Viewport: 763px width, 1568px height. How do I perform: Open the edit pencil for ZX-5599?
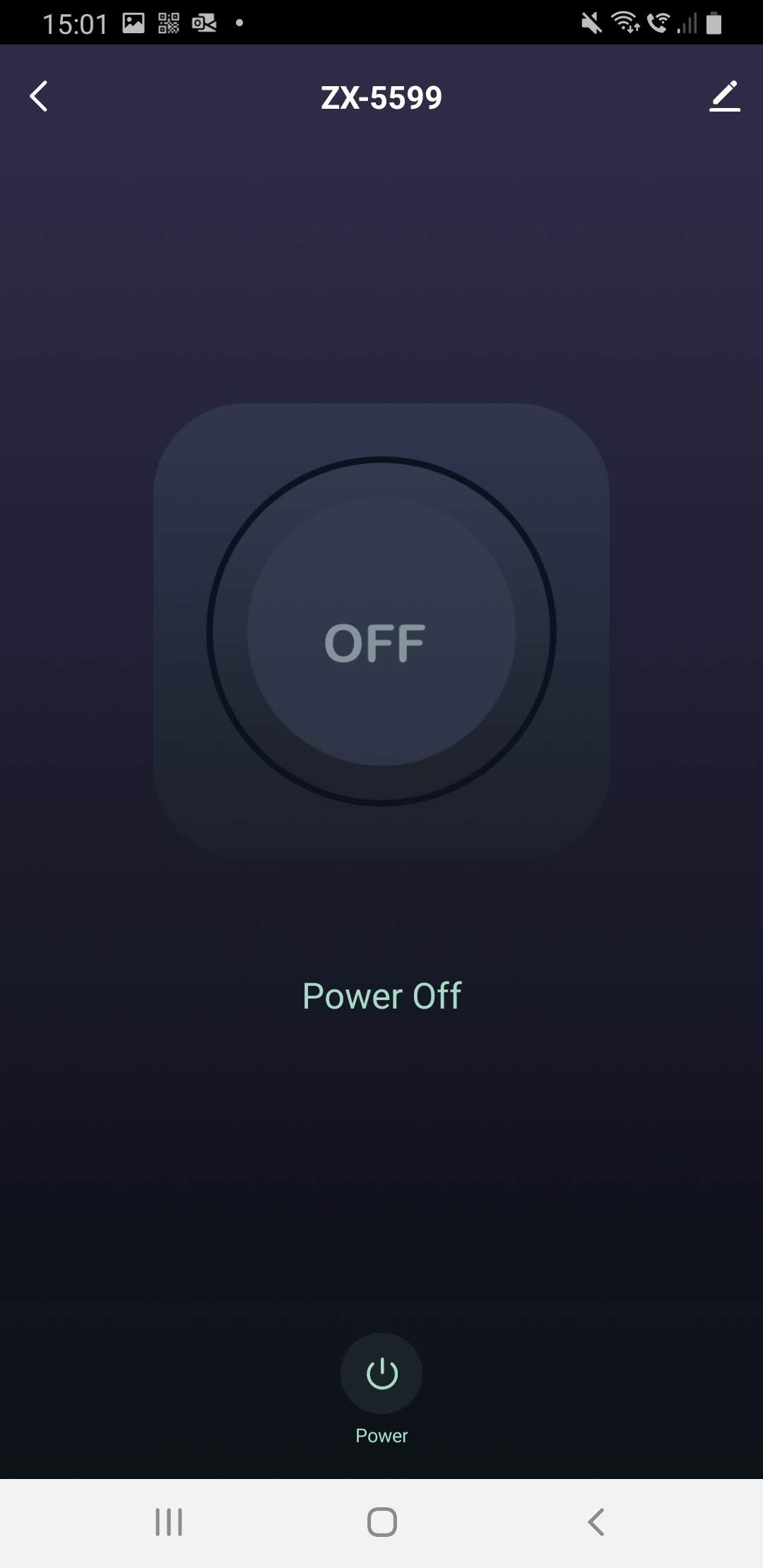724,97
